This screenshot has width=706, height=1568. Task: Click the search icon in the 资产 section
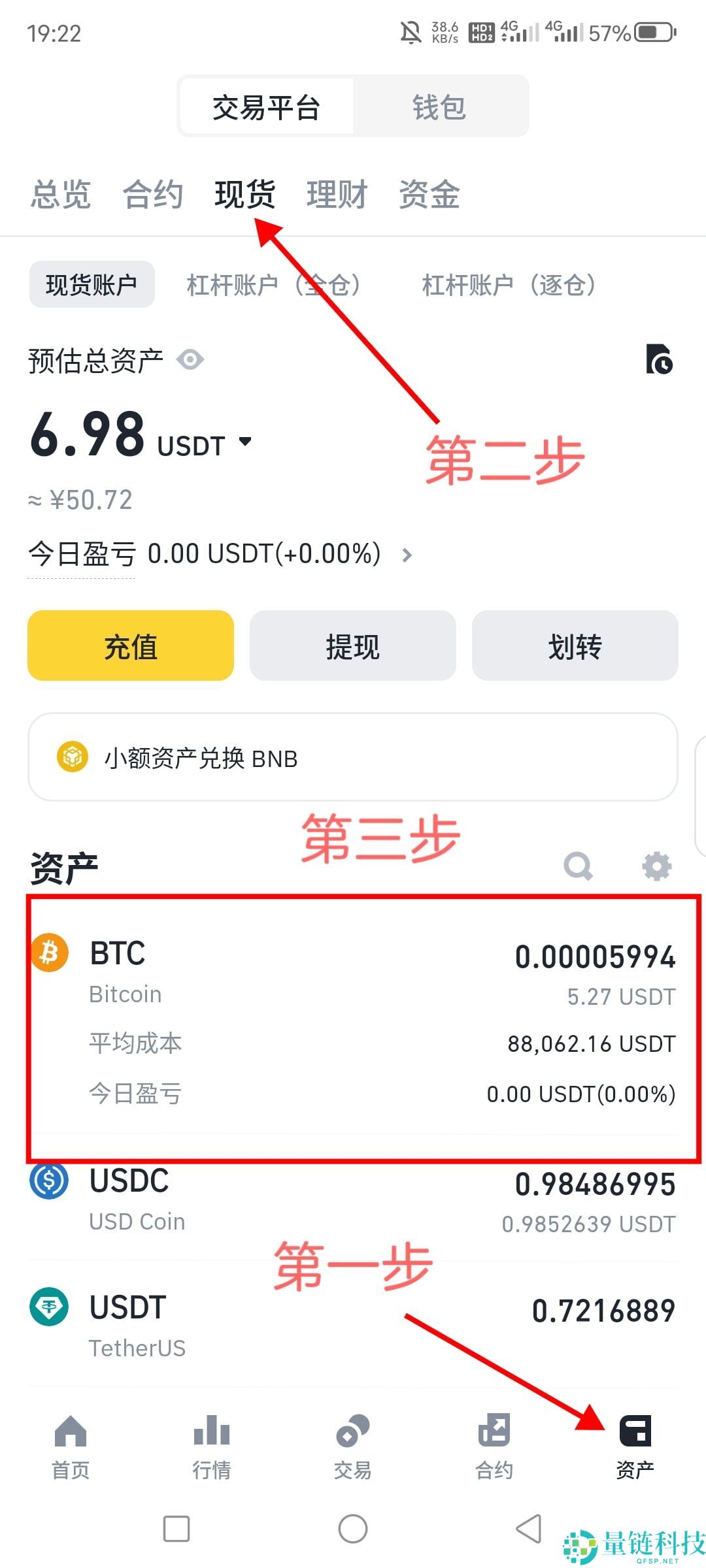point(578,866)
